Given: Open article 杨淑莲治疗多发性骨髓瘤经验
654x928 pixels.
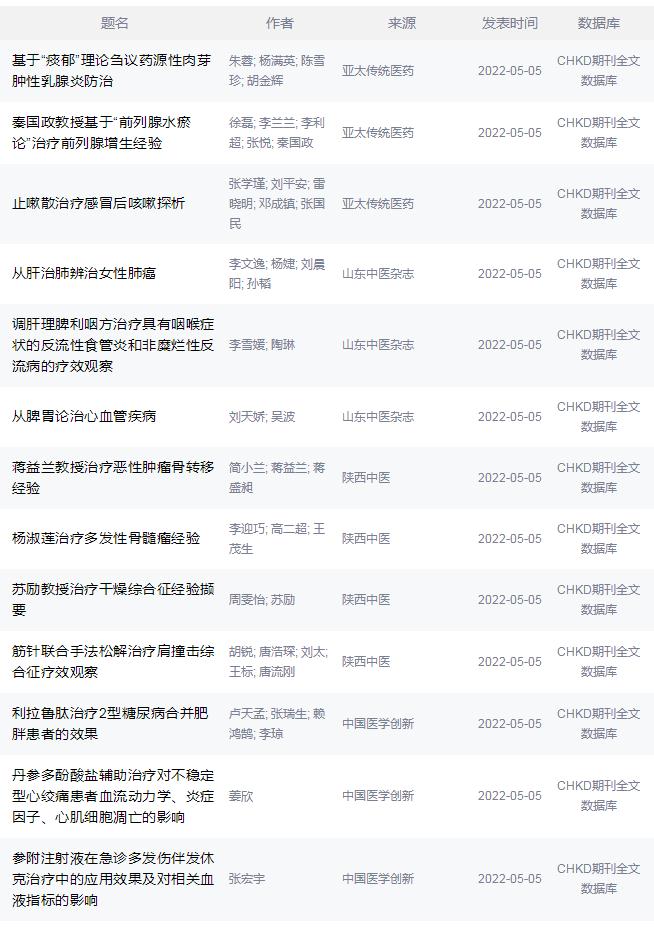Looking at the screenshot, I should tap(106, 538).
